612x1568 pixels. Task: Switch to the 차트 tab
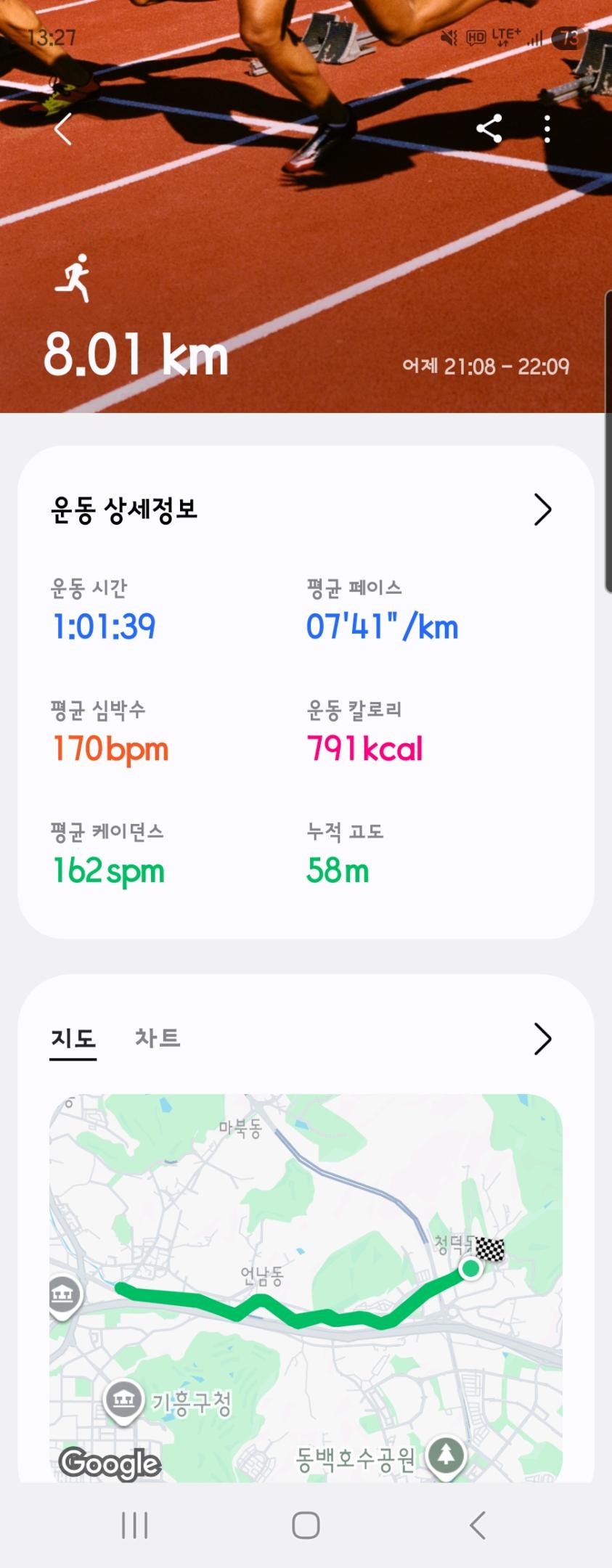pos(158,1038)
